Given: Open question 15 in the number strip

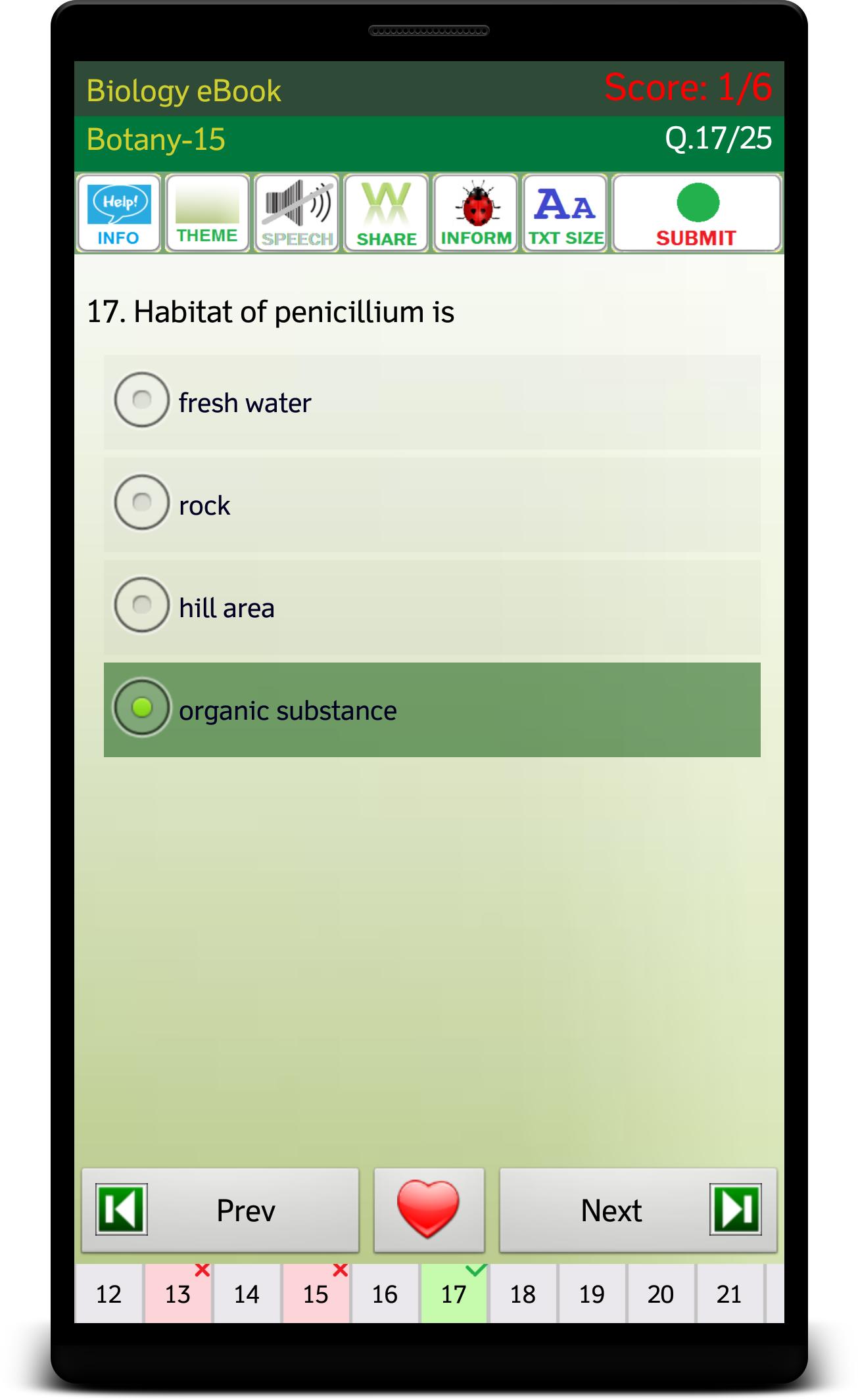Looking at the screenshot, I should 316,1294.
